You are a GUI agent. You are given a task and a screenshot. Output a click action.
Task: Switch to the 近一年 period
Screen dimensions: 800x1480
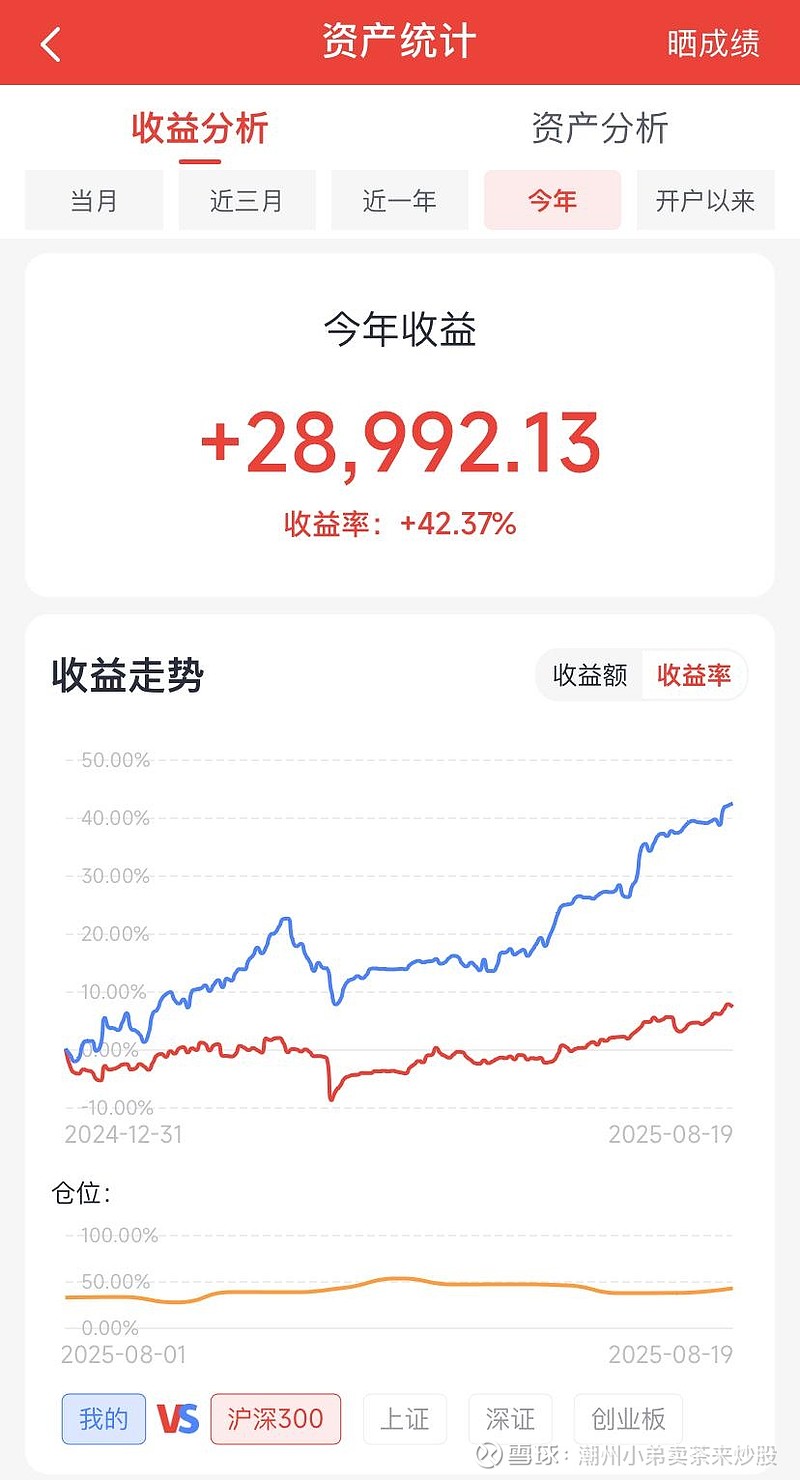[x=400, y=200]
